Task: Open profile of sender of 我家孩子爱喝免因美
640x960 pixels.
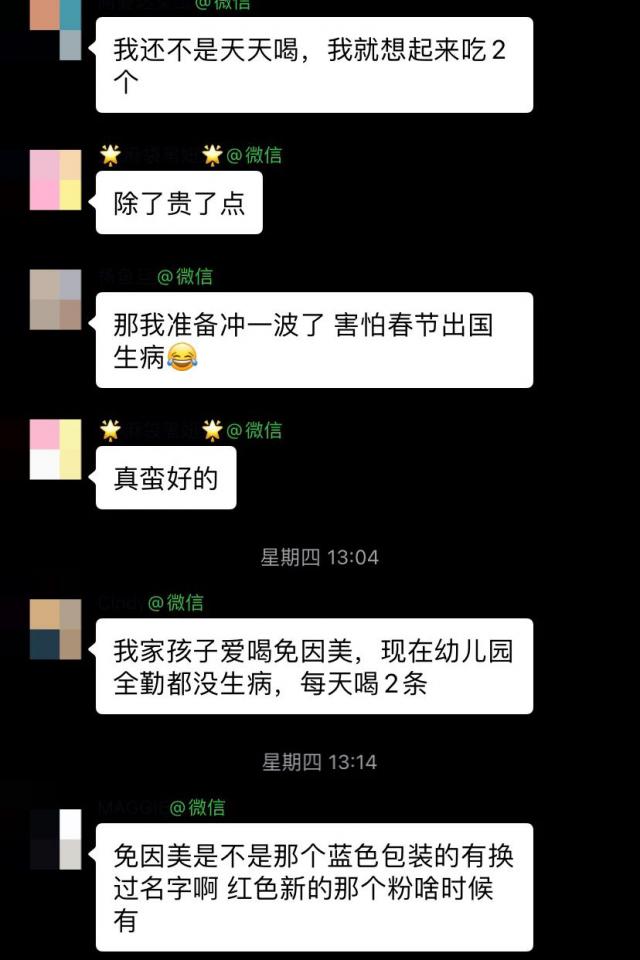Action: (x=55, y=629)
